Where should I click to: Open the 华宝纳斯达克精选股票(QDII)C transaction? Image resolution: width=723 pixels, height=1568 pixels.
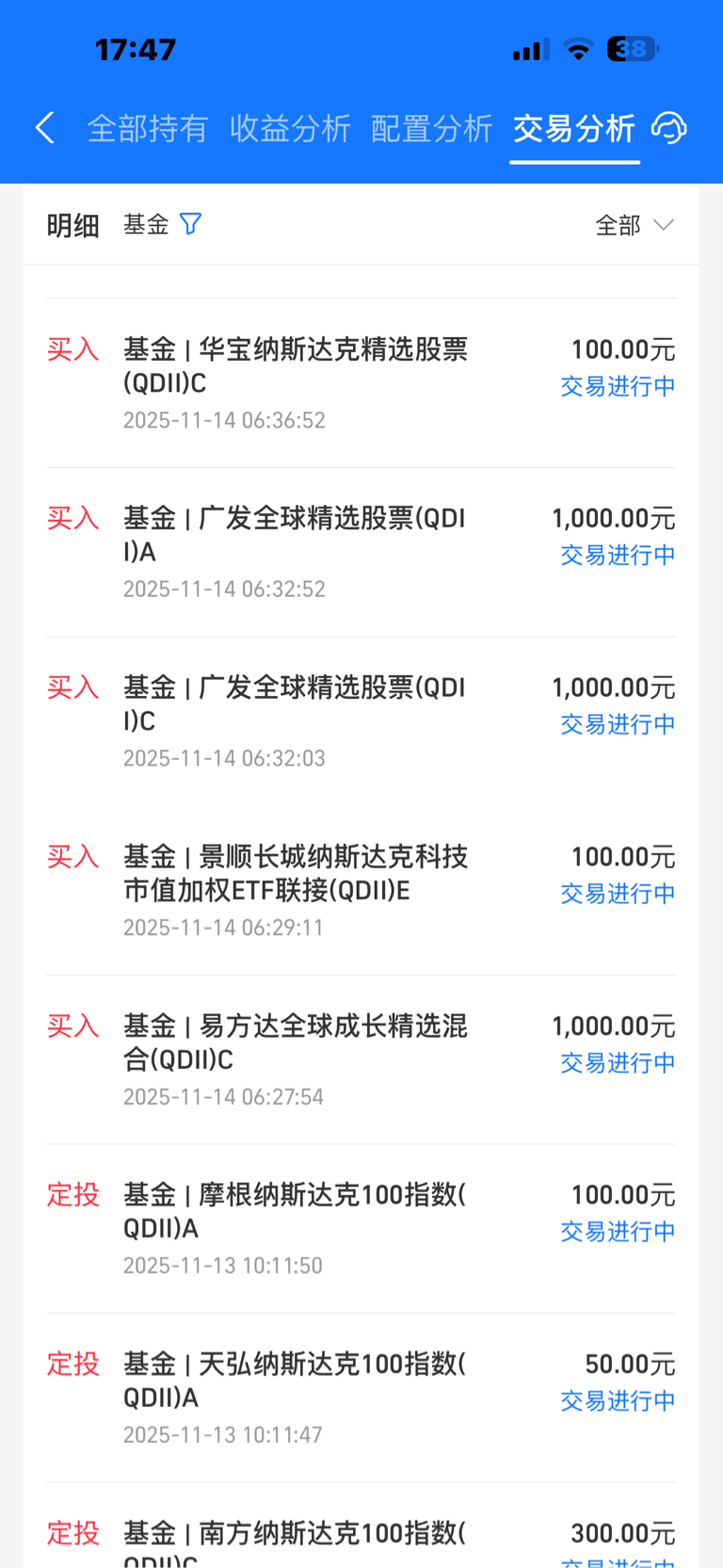tap(361, 383)
